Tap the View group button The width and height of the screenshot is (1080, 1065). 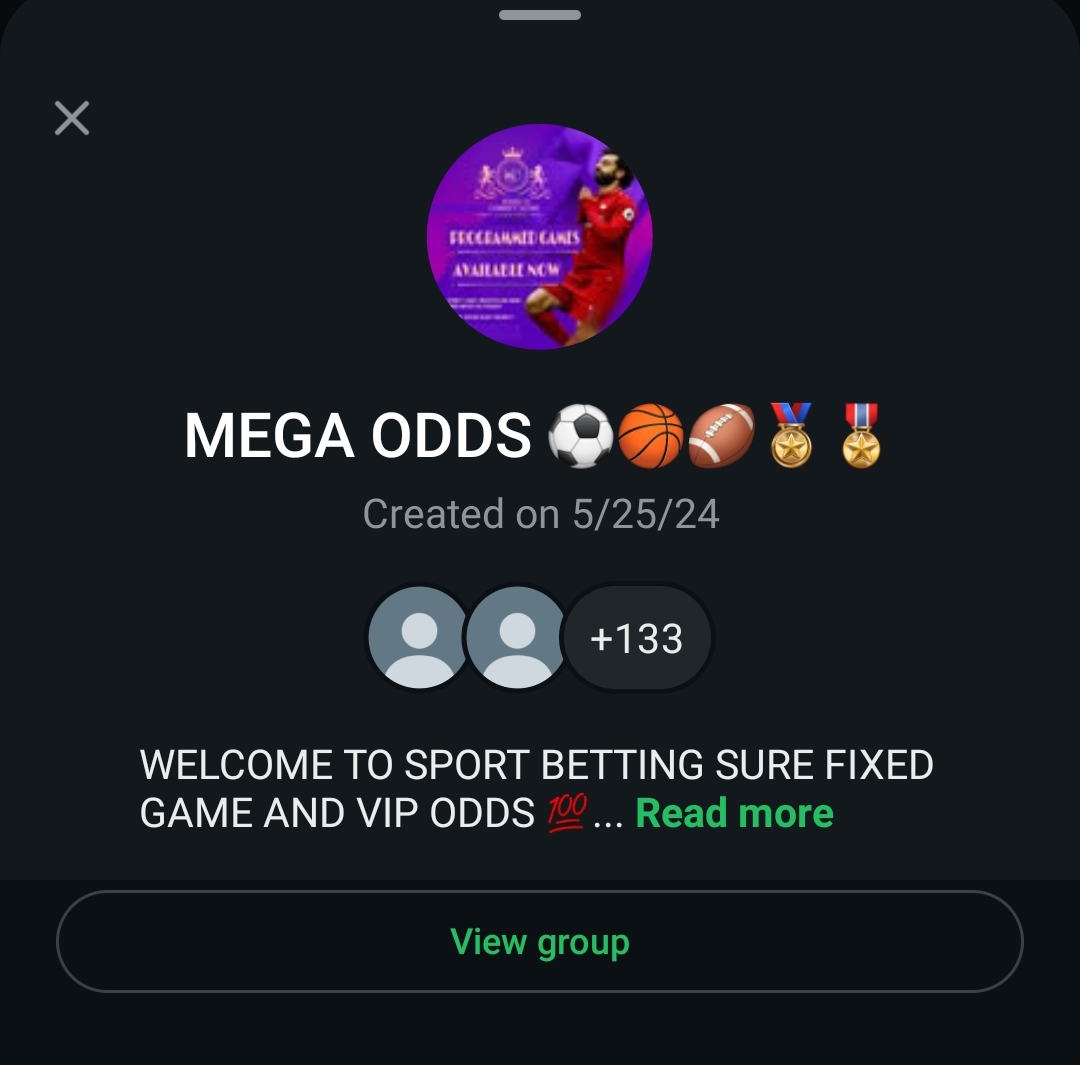(540, 942)
